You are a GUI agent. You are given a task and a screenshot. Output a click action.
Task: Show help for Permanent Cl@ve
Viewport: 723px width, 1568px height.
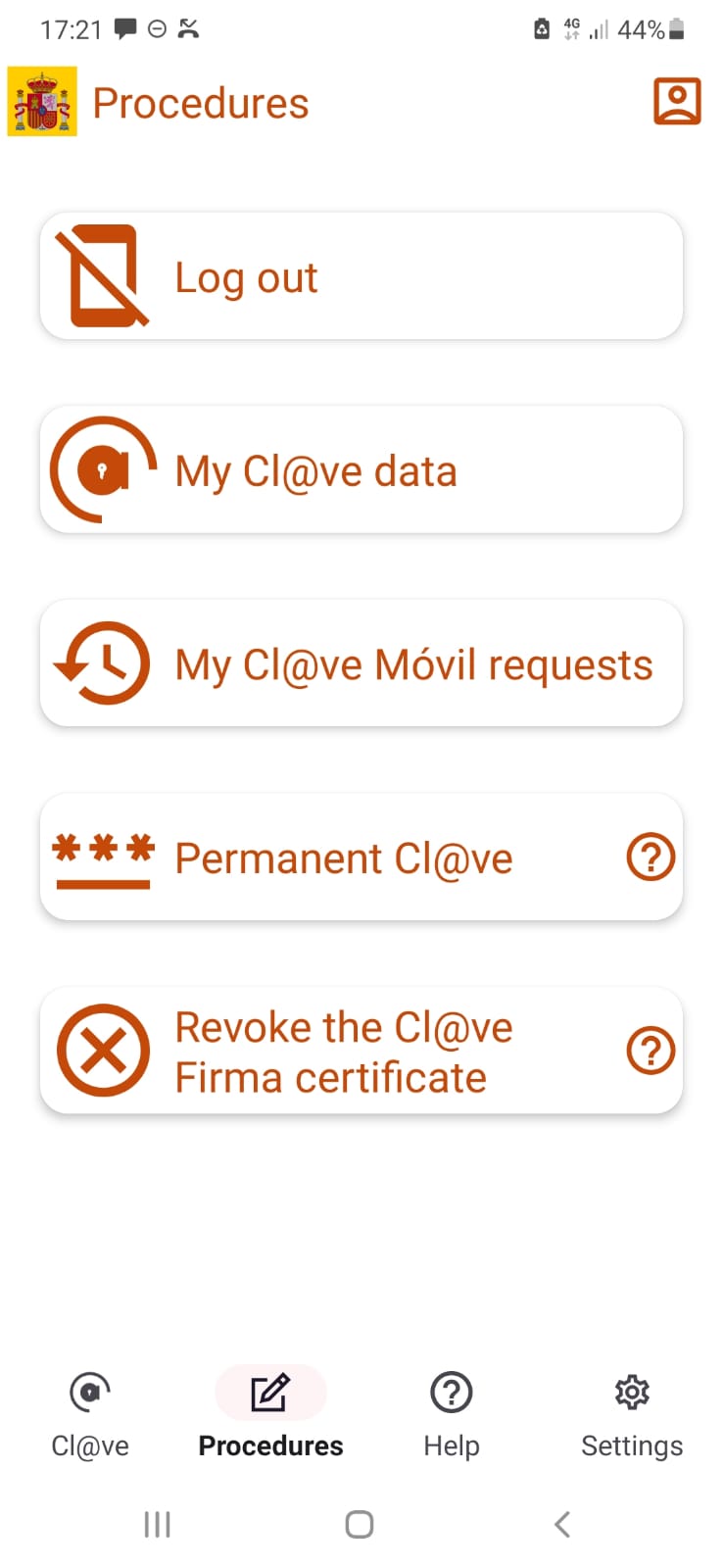pos(651,857)
